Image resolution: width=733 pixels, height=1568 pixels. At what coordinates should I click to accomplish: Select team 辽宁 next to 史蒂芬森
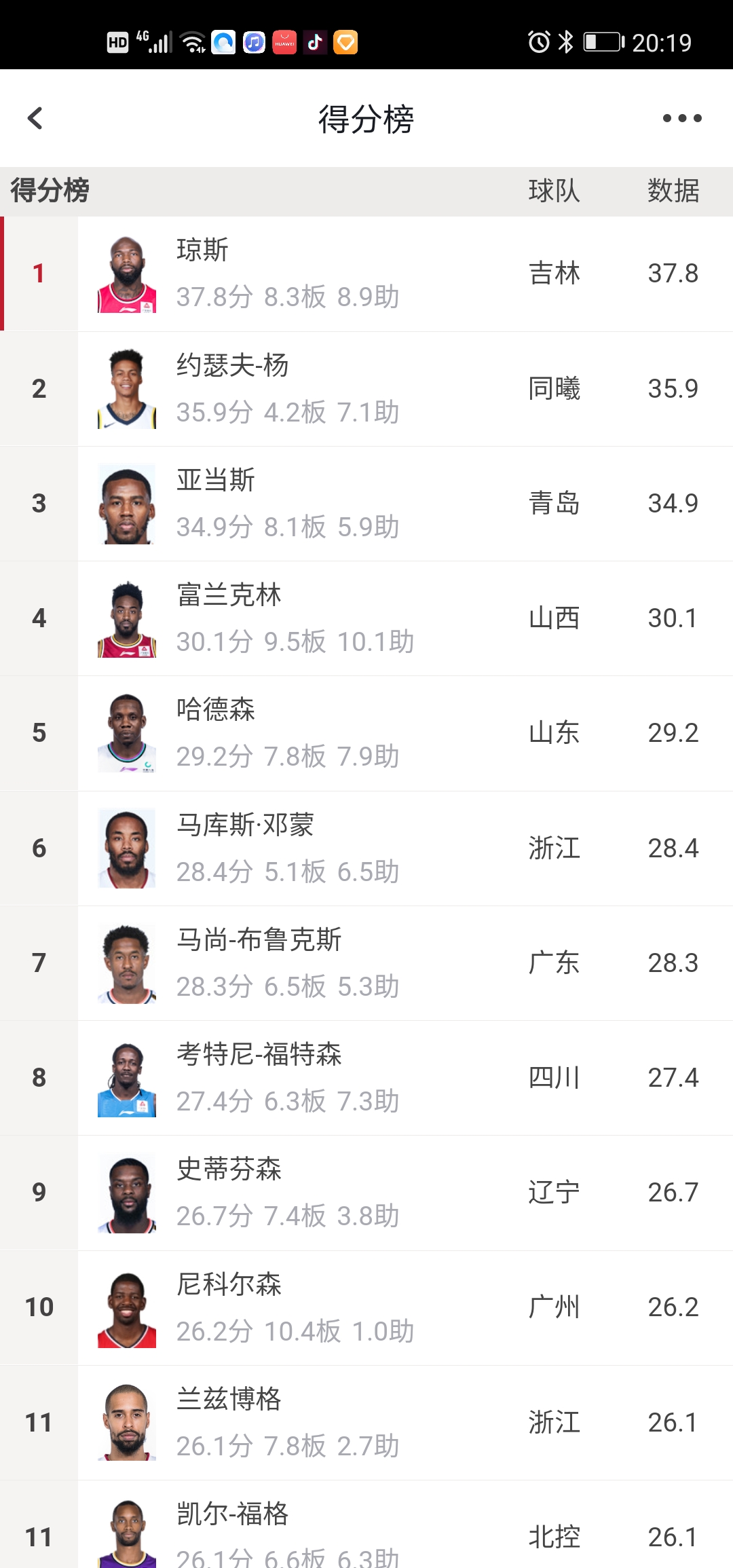[554, 1192]
